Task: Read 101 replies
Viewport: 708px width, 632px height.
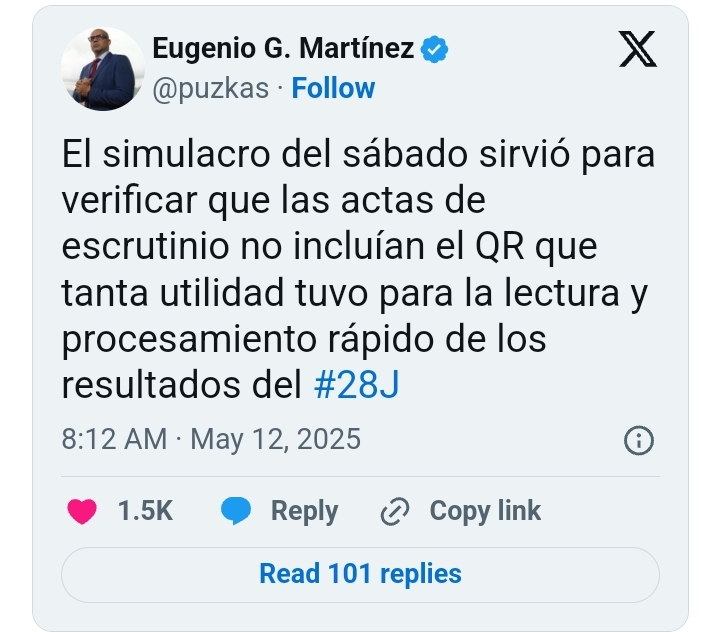Action: (x=360, y=574)
